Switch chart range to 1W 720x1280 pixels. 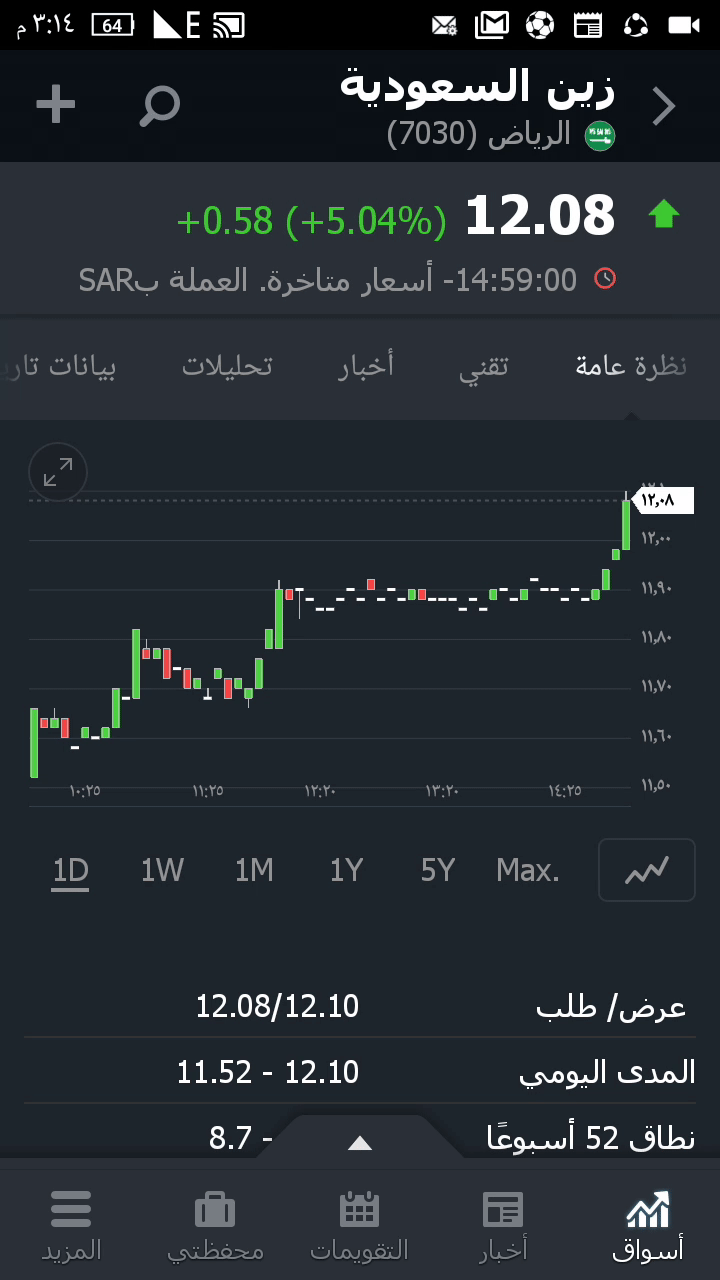(x=162, y=871)
